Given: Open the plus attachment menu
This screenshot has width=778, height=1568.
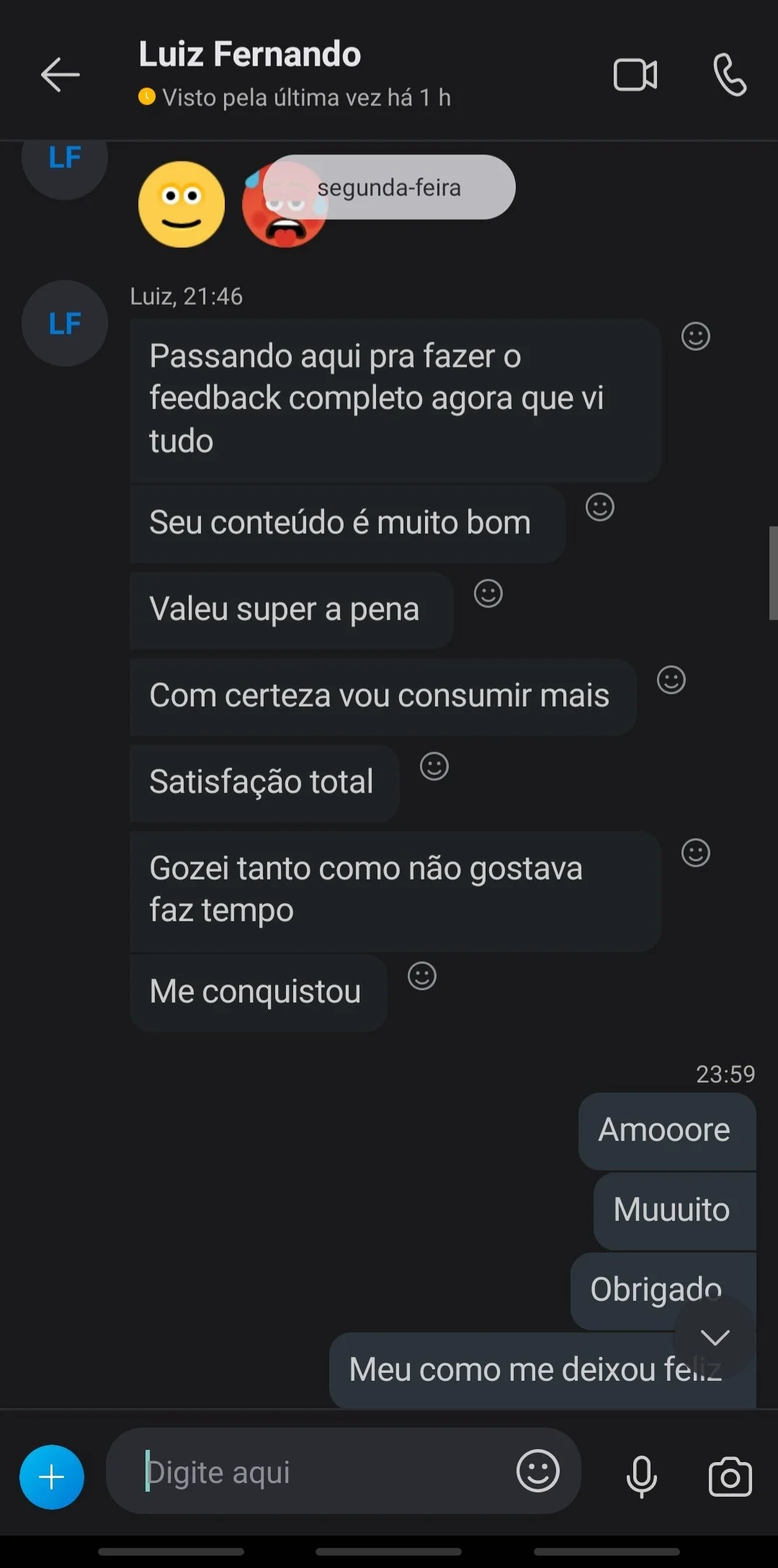Looking at the screenshot, I should click(52, 1477).
